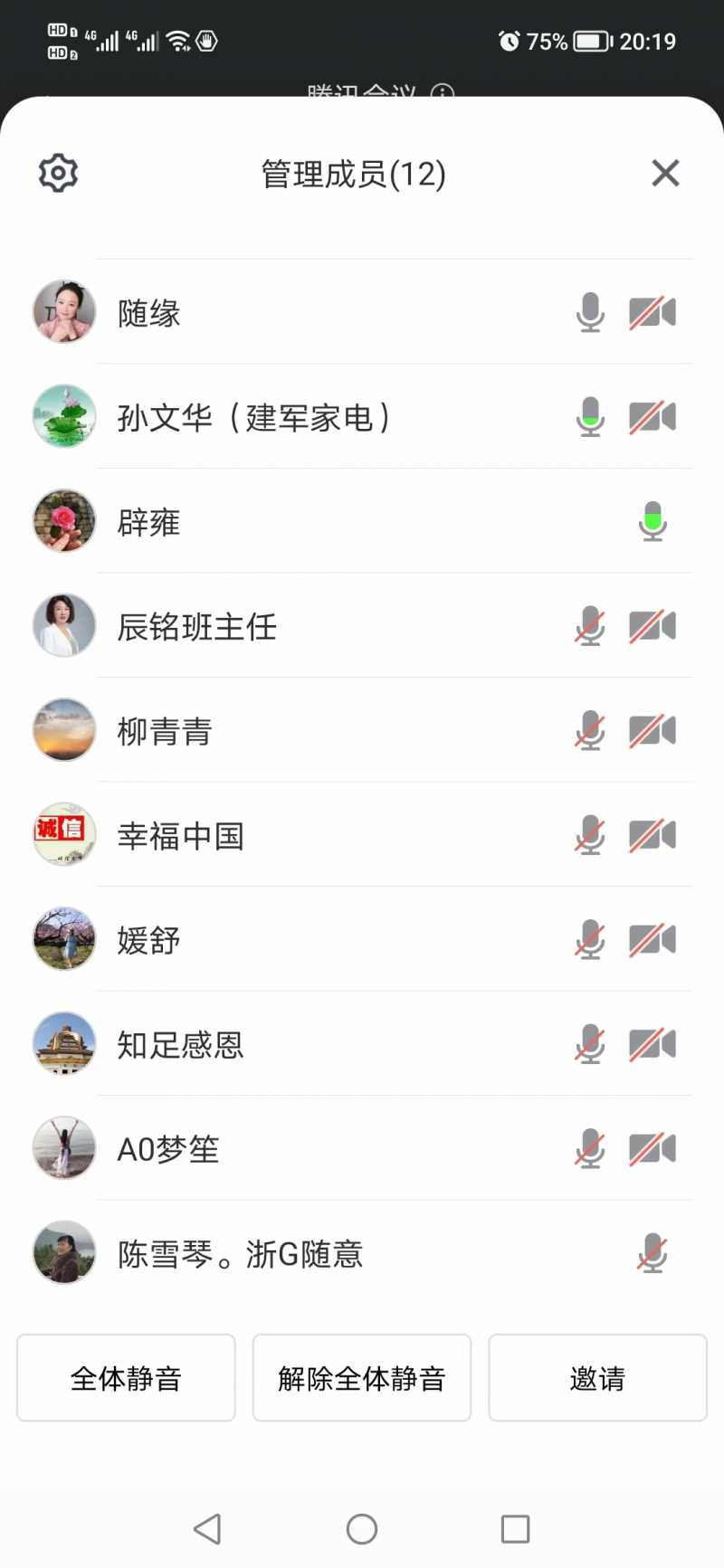Viewport: 724px width, 1568px height.
Task: Open member management settings gear
Action: pyautogui.click(x=59, y=173)
